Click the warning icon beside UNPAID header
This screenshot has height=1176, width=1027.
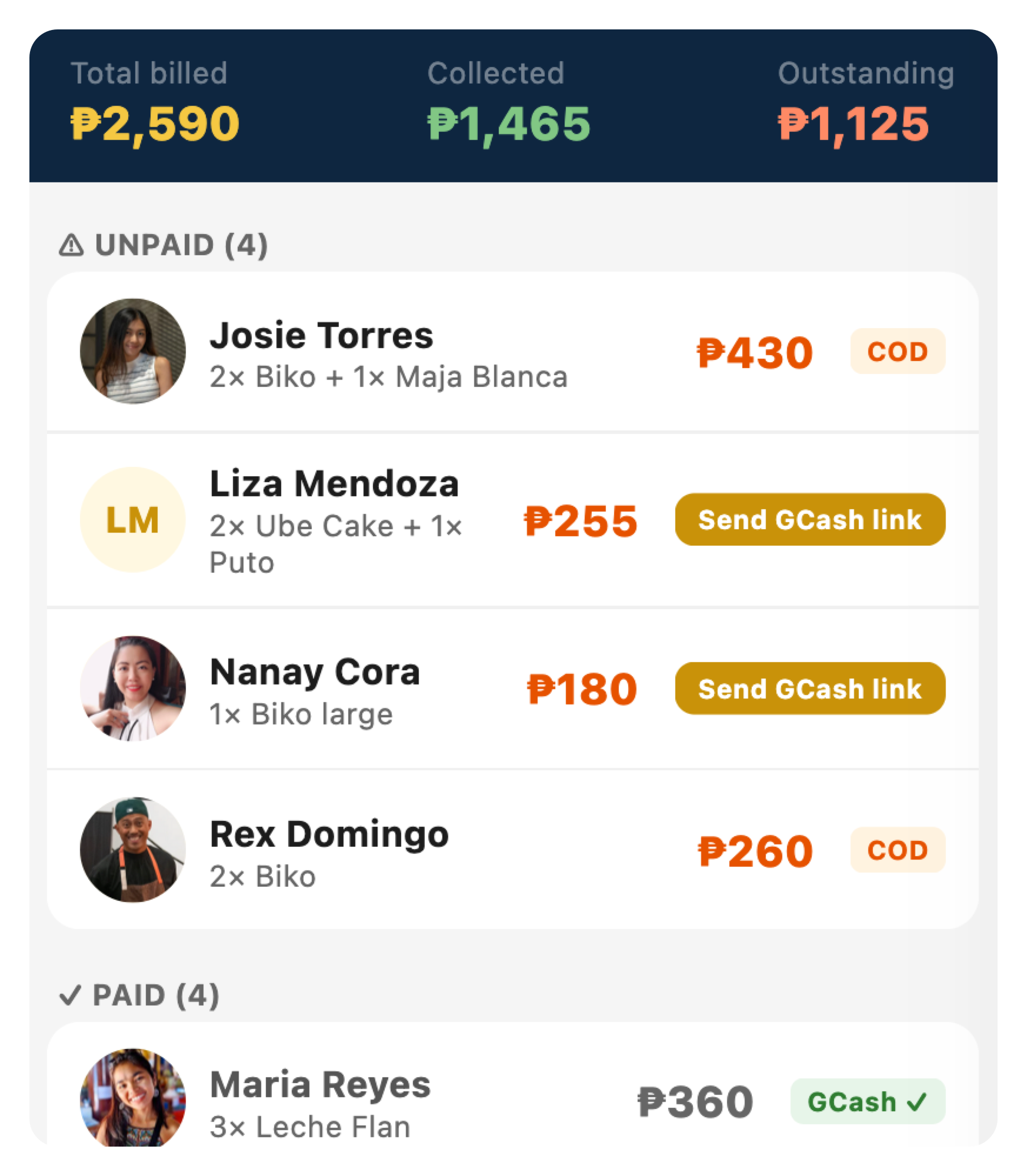click(x=71, y=245)
